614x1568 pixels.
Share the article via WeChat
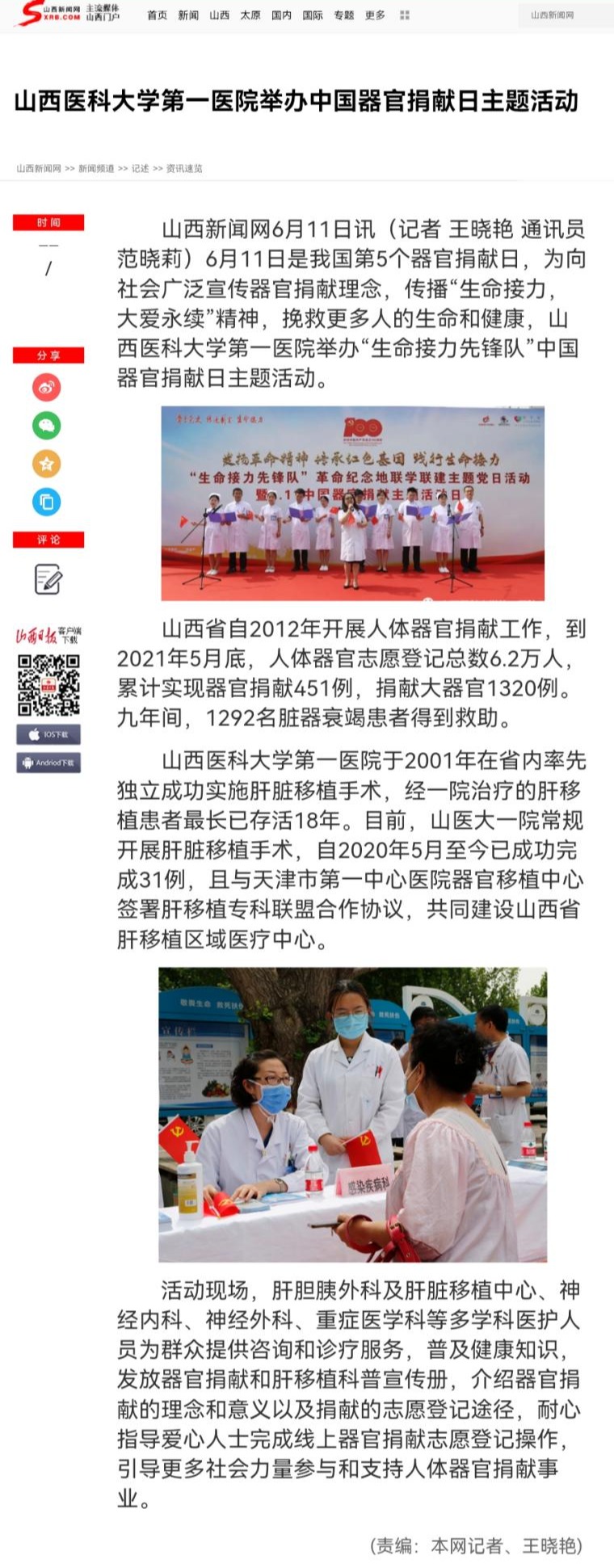[x=47, y=426]
